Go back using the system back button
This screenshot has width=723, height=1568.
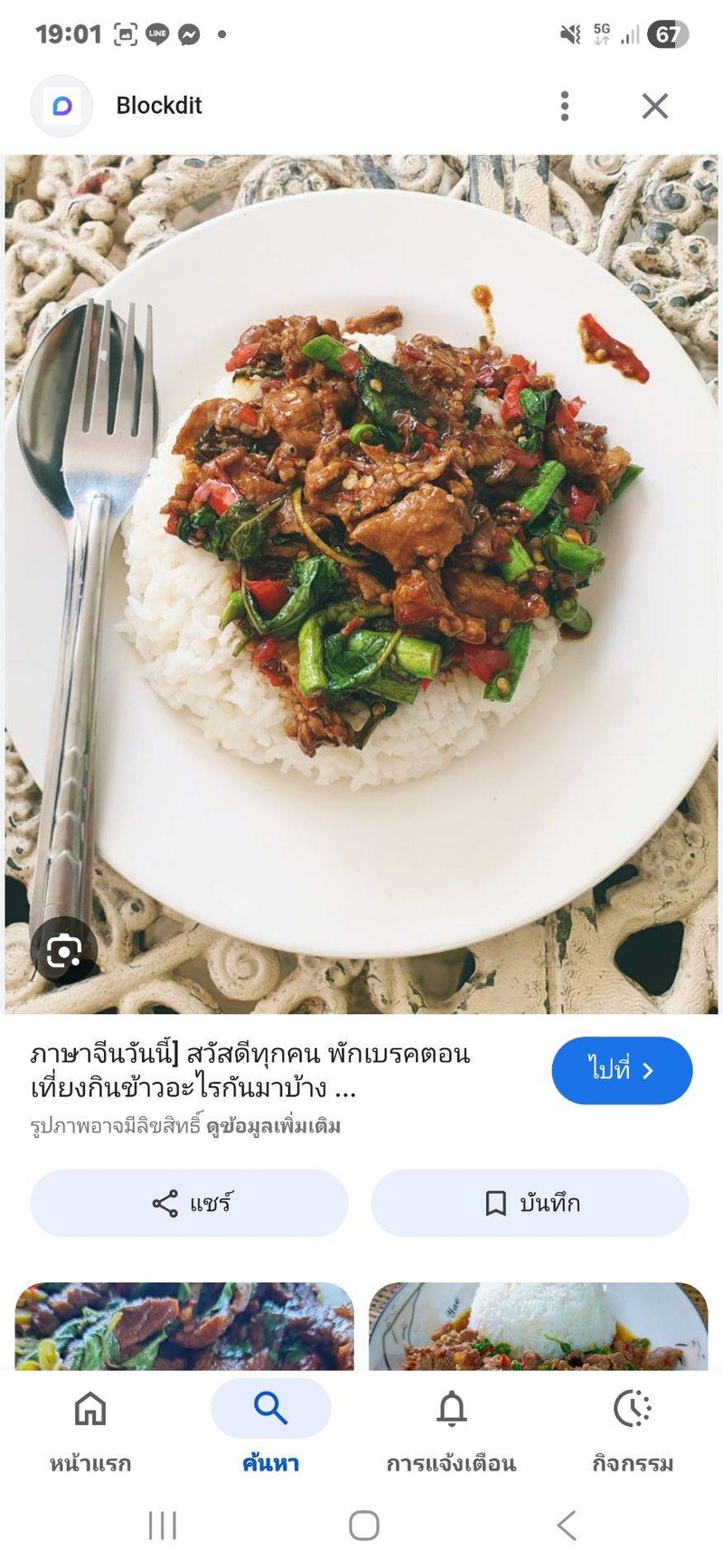point(567,1525)
